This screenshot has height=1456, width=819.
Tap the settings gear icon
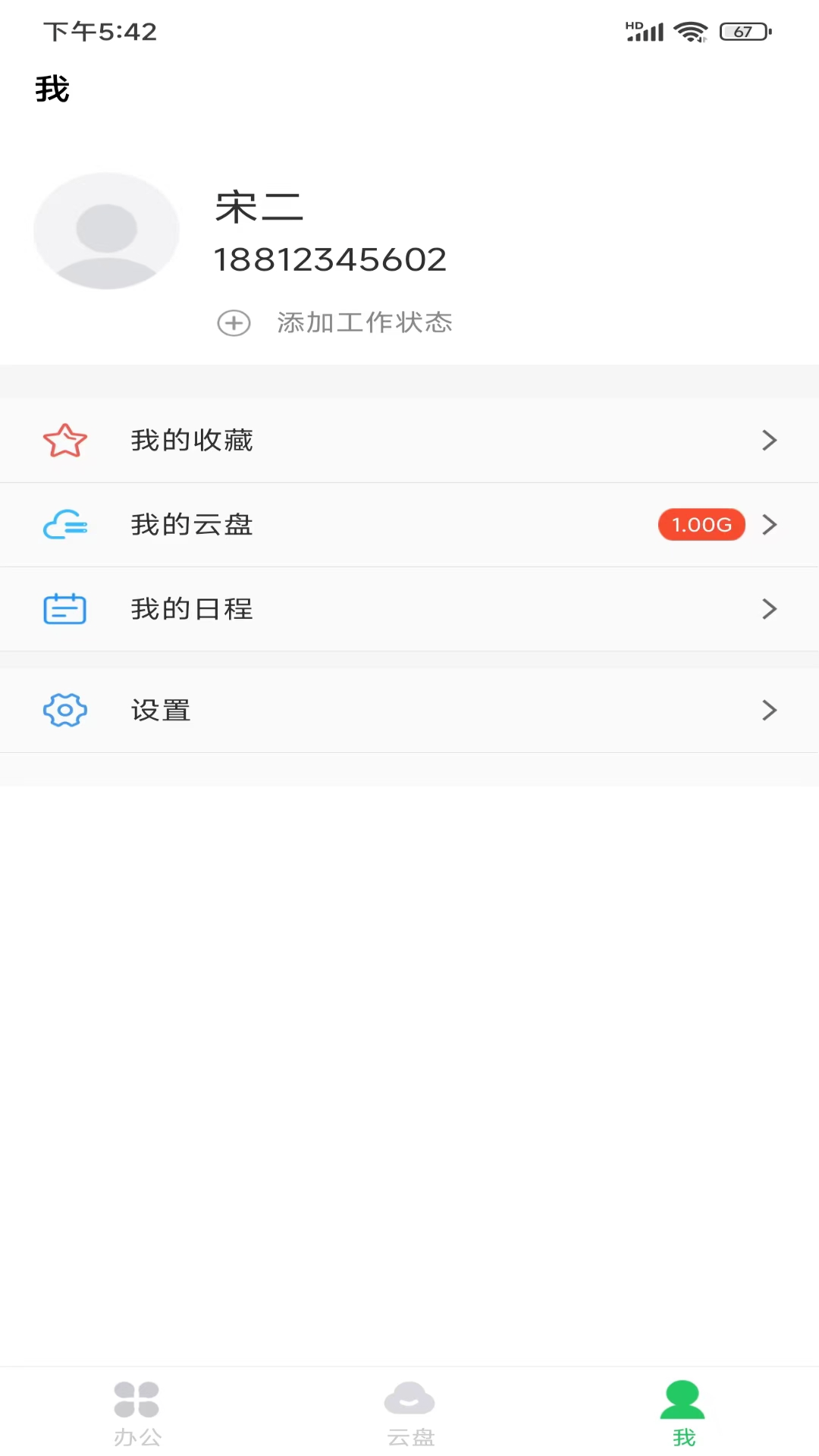(x=65, y=710)
